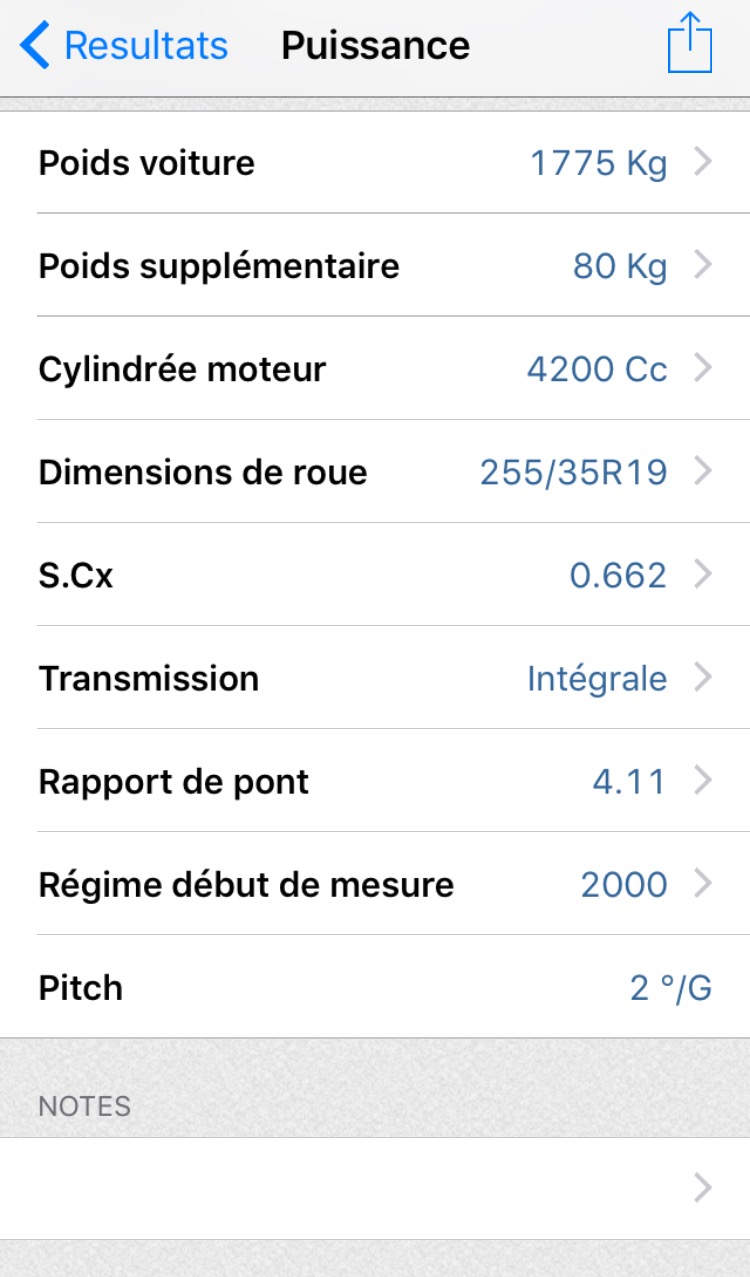Open the Rapport de pont setting
Screen dimensions: 750x1277
point(375,781)
